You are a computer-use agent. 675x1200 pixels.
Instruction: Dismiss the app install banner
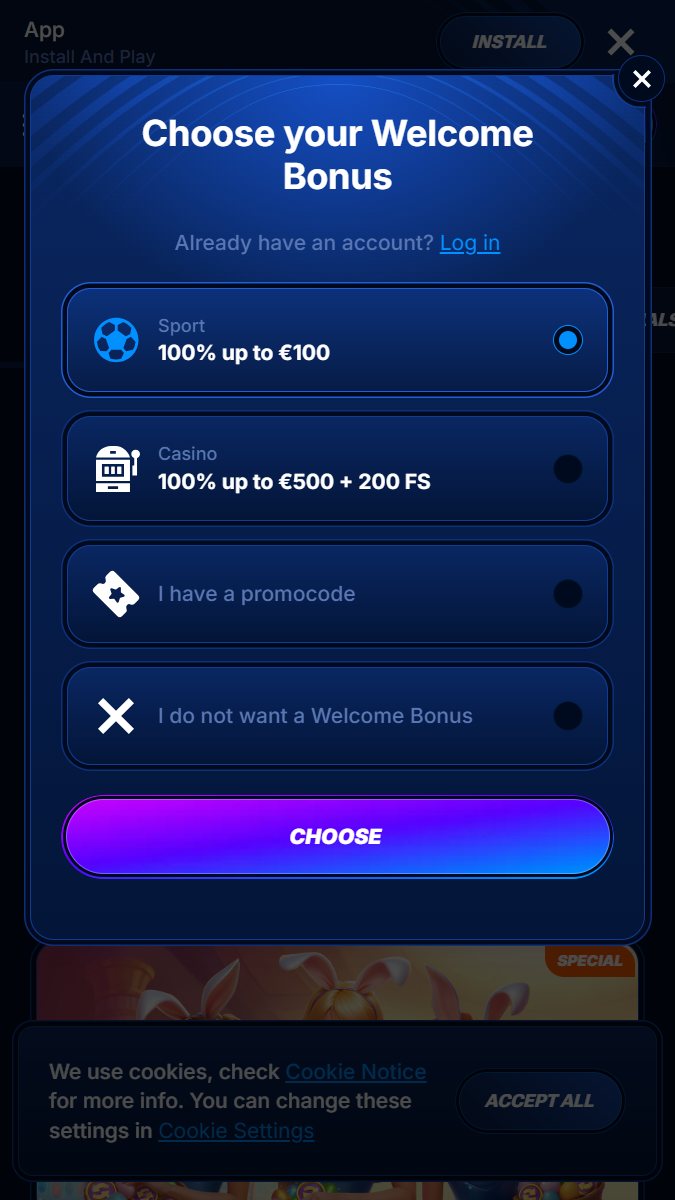621,42
